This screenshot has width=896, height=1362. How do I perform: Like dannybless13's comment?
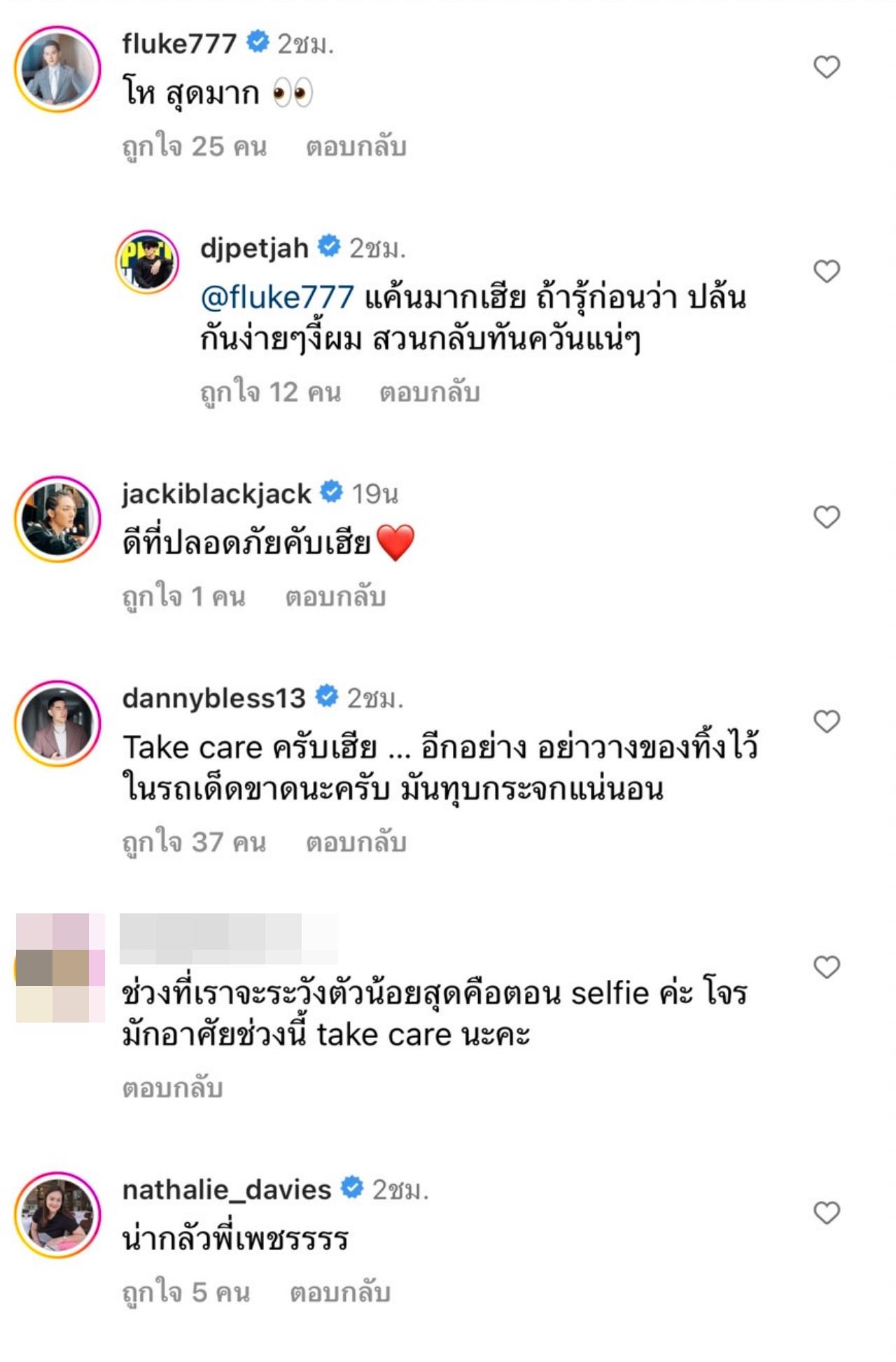pyautogui.click(x=827, y=722)
